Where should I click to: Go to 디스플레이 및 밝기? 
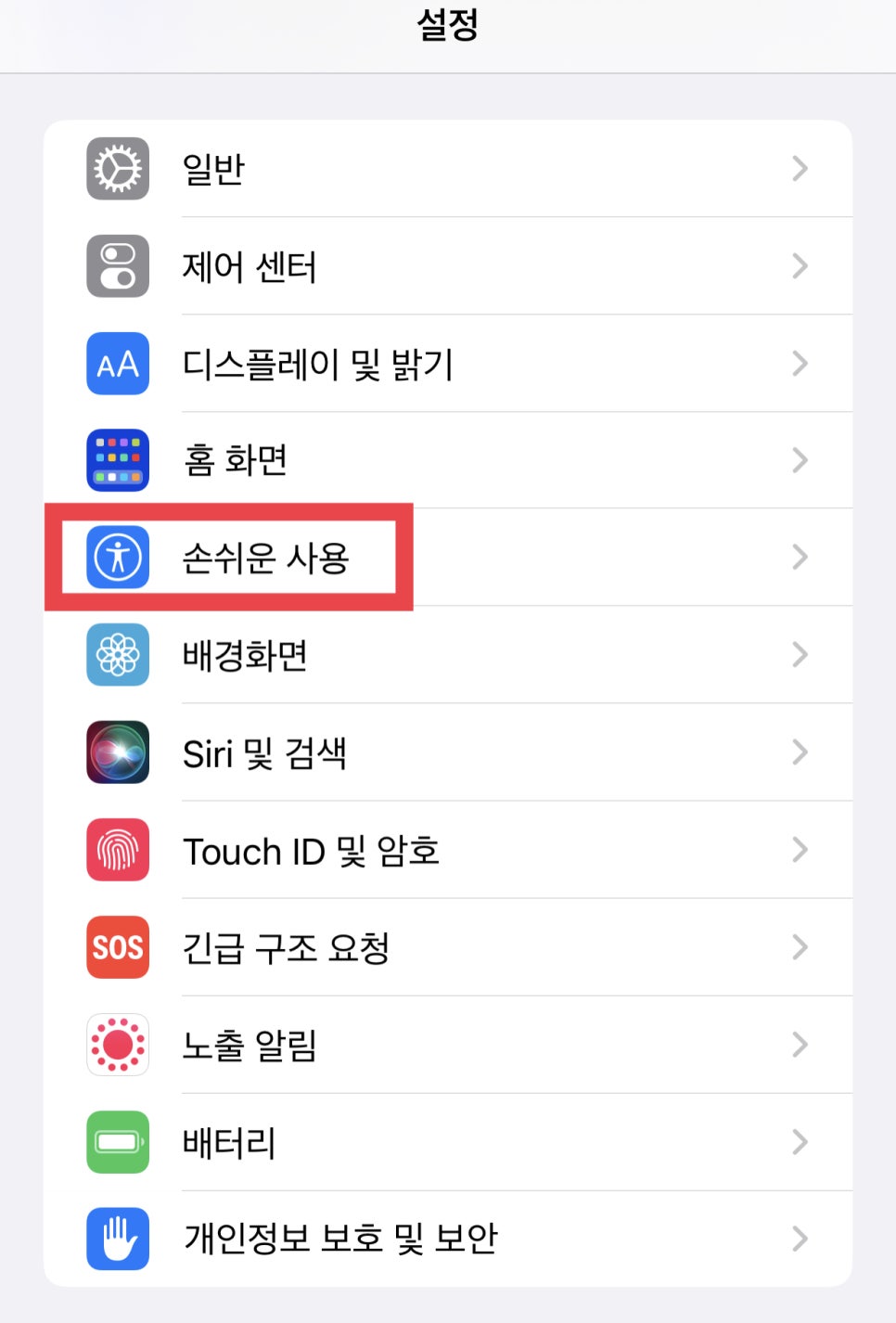click(447, 364)
